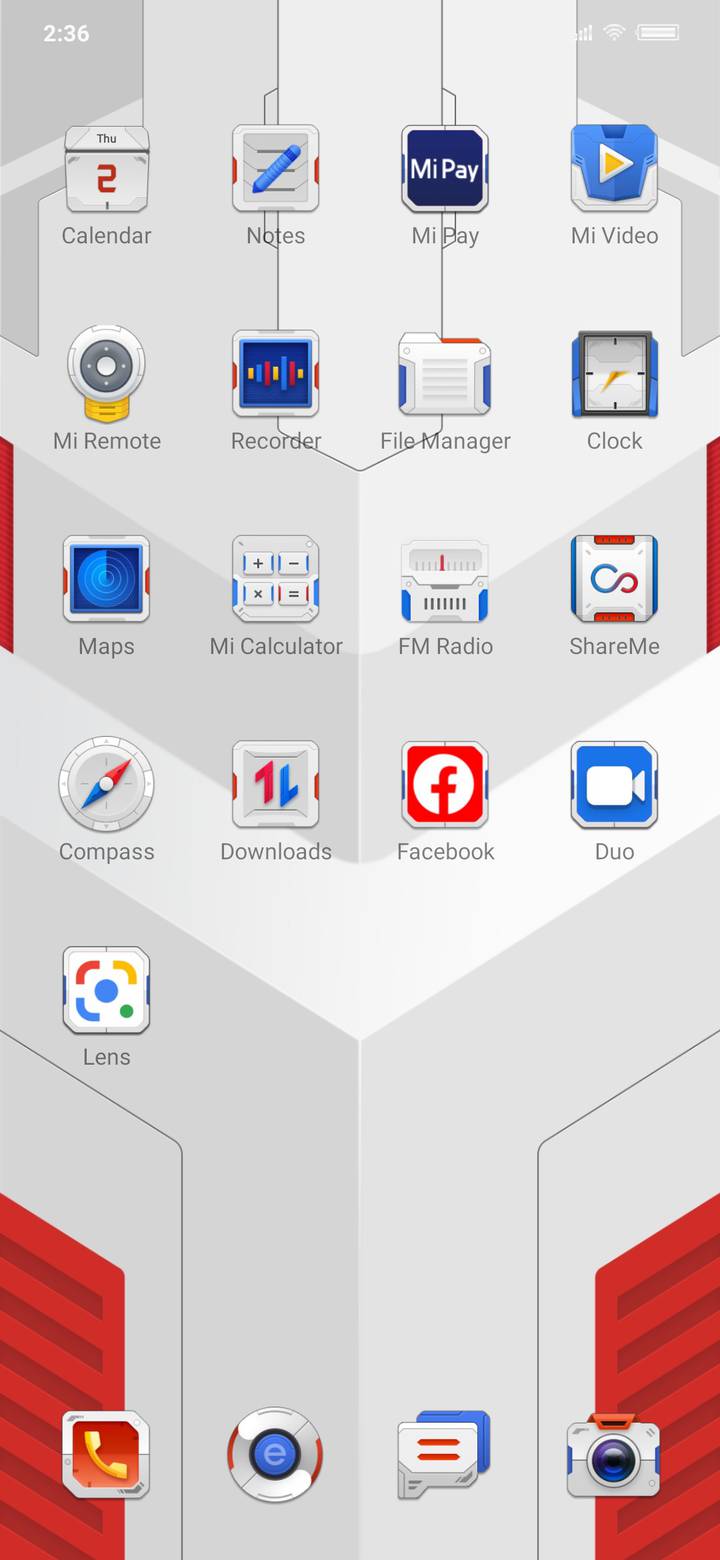Launch the Notes app

[x=276, y=169]
